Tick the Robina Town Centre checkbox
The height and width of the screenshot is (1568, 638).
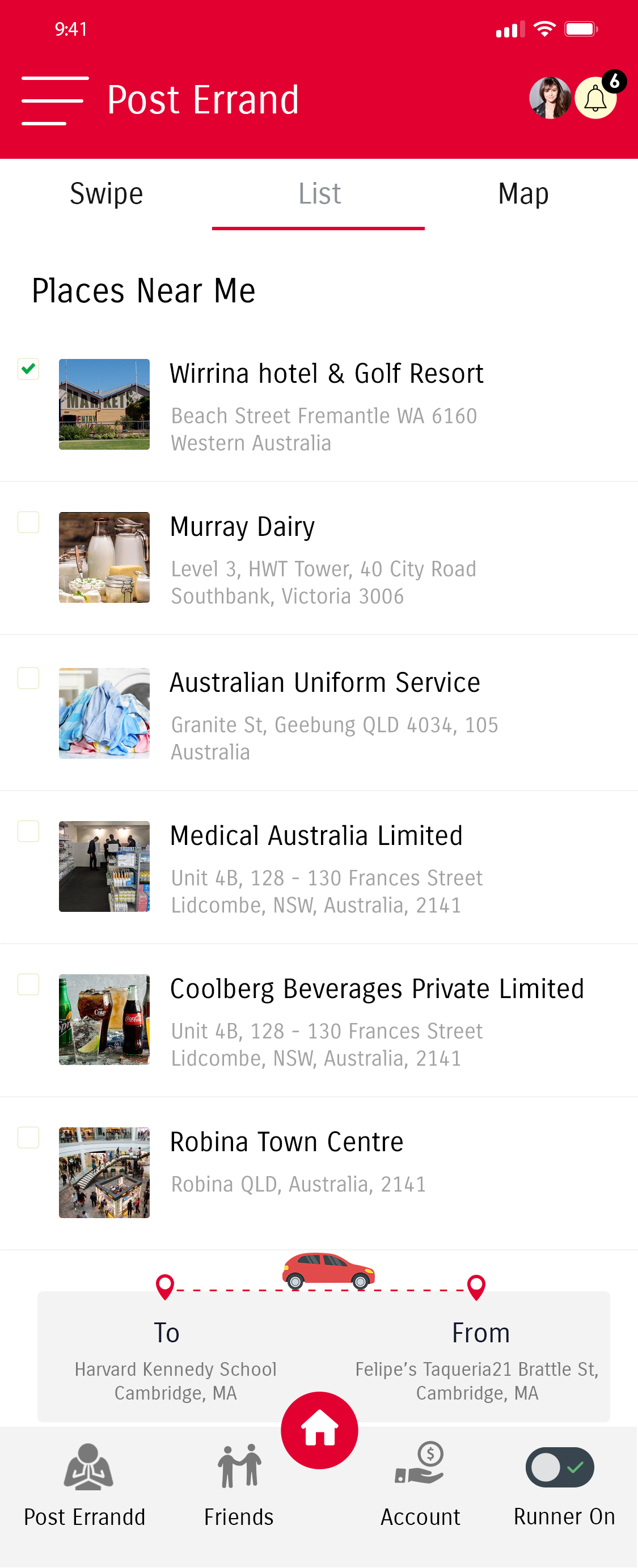[x=28, y=1138]
